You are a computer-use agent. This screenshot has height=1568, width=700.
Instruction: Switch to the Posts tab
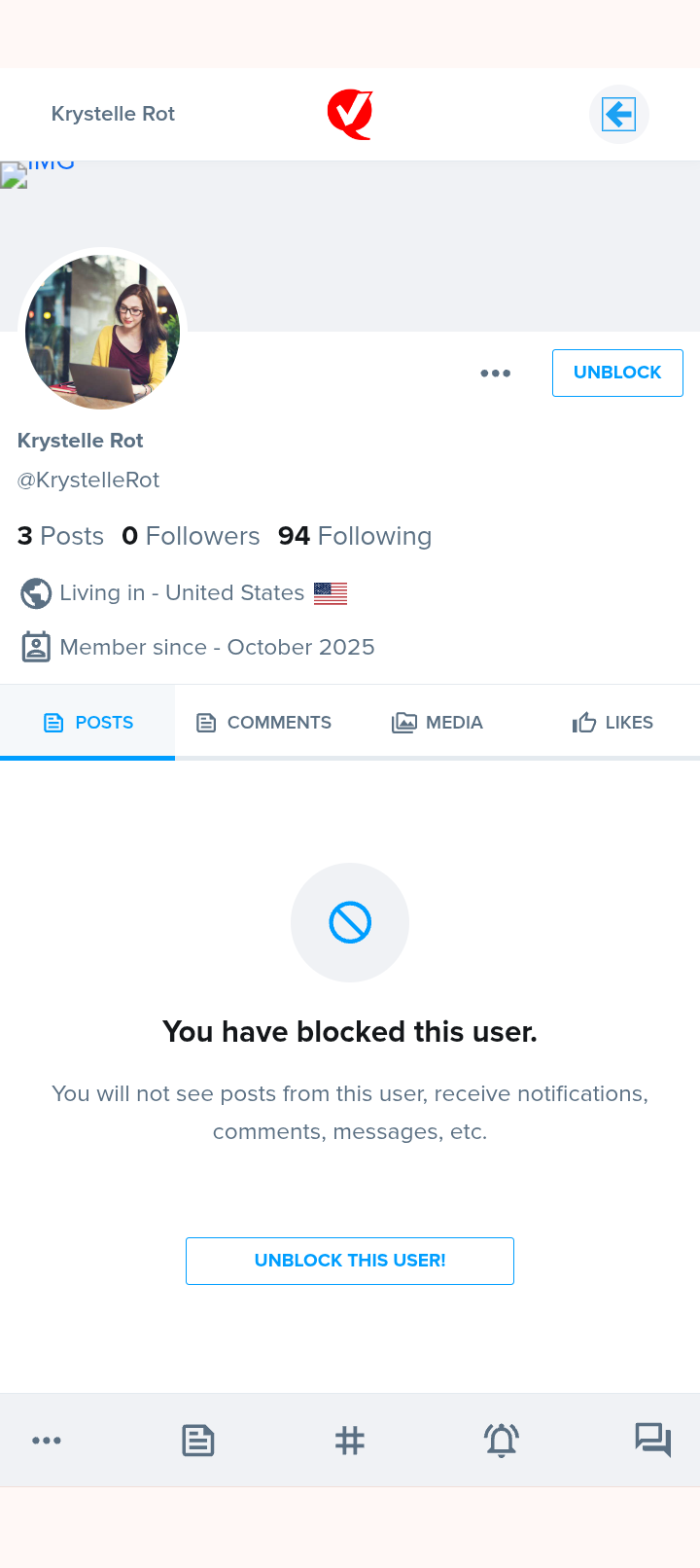tap(88, 723)
